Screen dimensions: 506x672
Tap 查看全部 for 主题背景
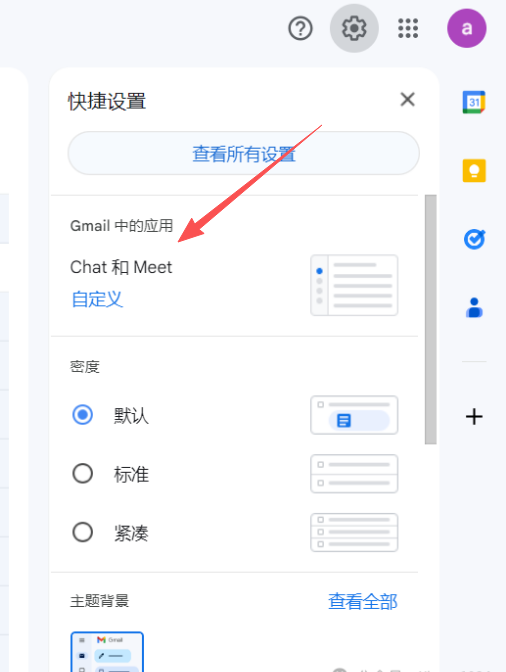(363, 601)
